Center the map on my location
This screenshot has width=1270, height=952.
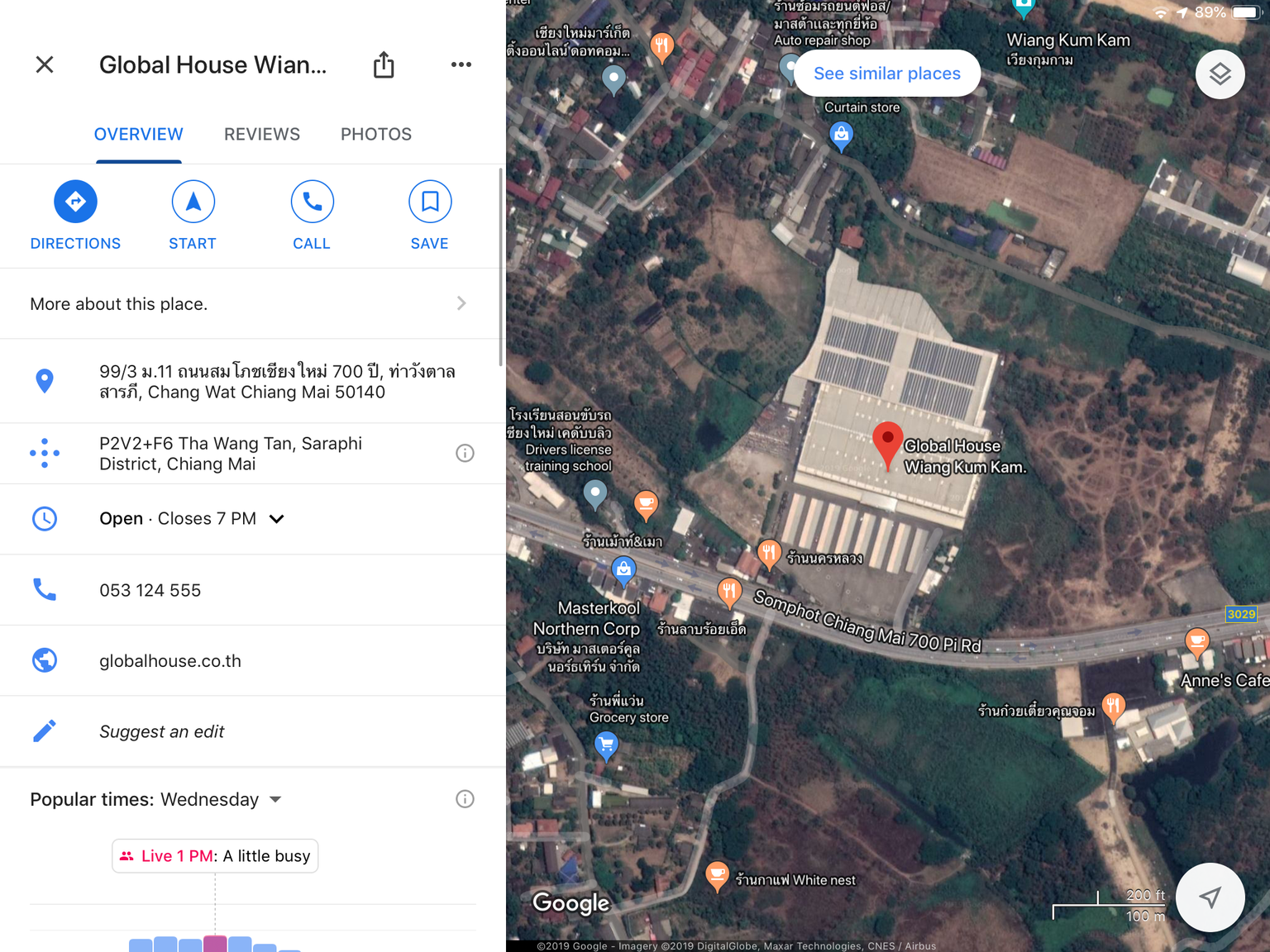coord(1210,897)
